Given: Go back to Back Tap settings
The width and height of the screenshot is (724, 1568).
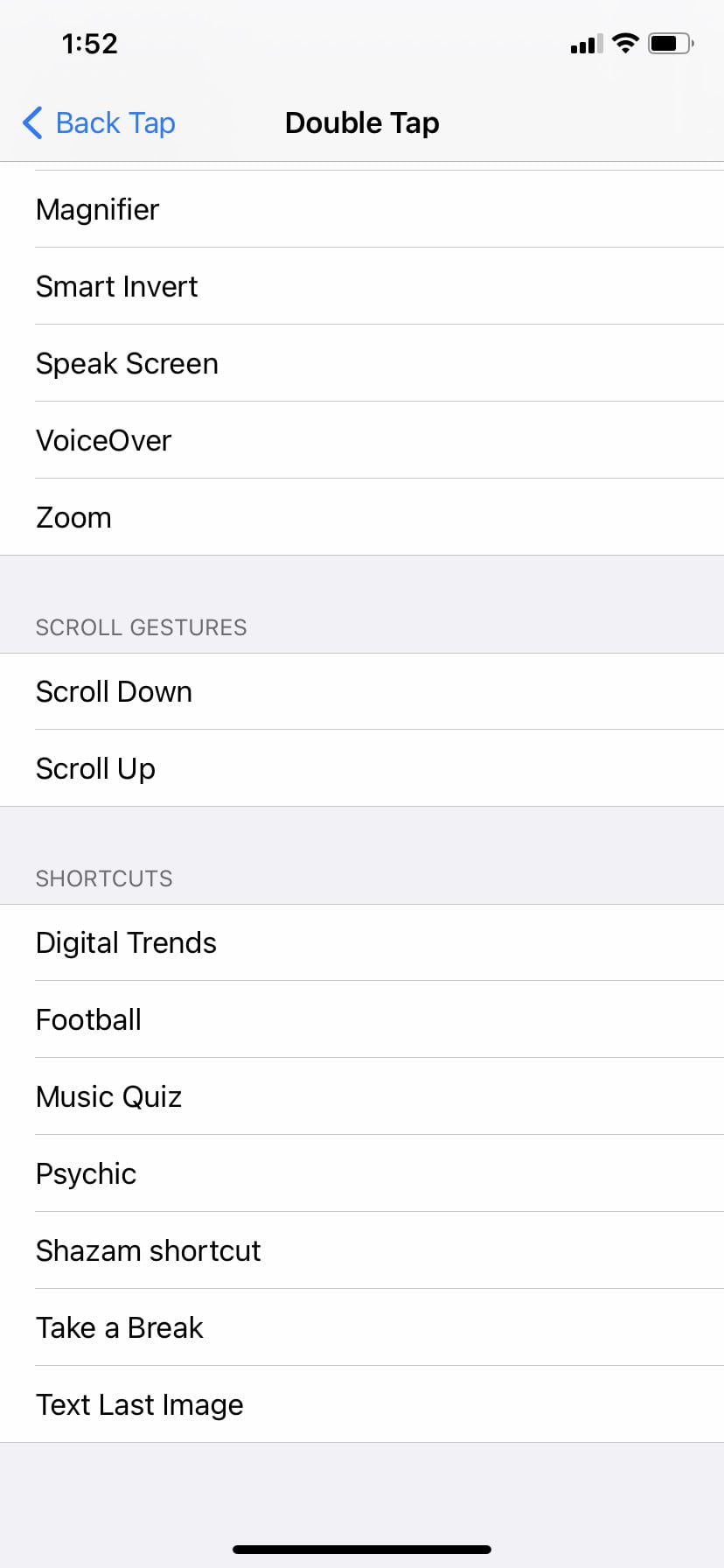Looking at the screenshot, I should (99, 123).
